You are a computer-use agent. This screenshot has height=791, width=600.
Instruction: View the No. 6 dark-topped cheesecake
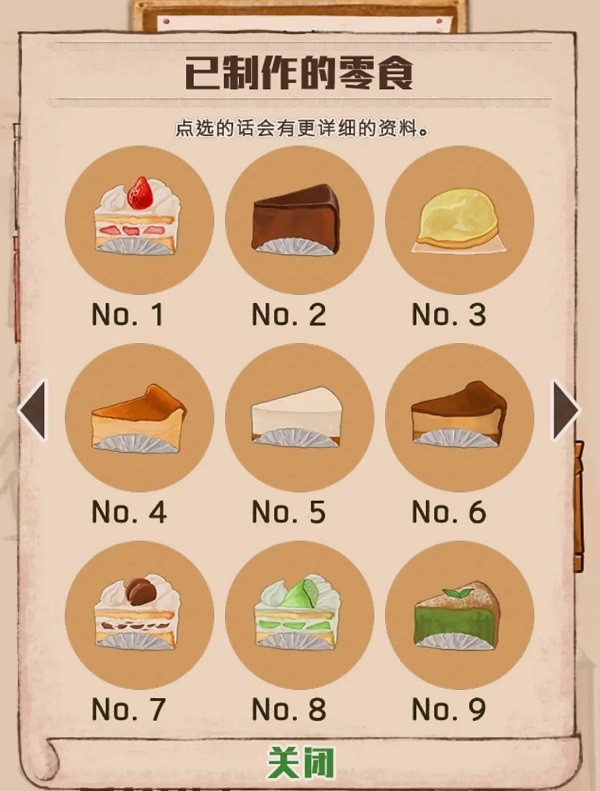(459, 417)
